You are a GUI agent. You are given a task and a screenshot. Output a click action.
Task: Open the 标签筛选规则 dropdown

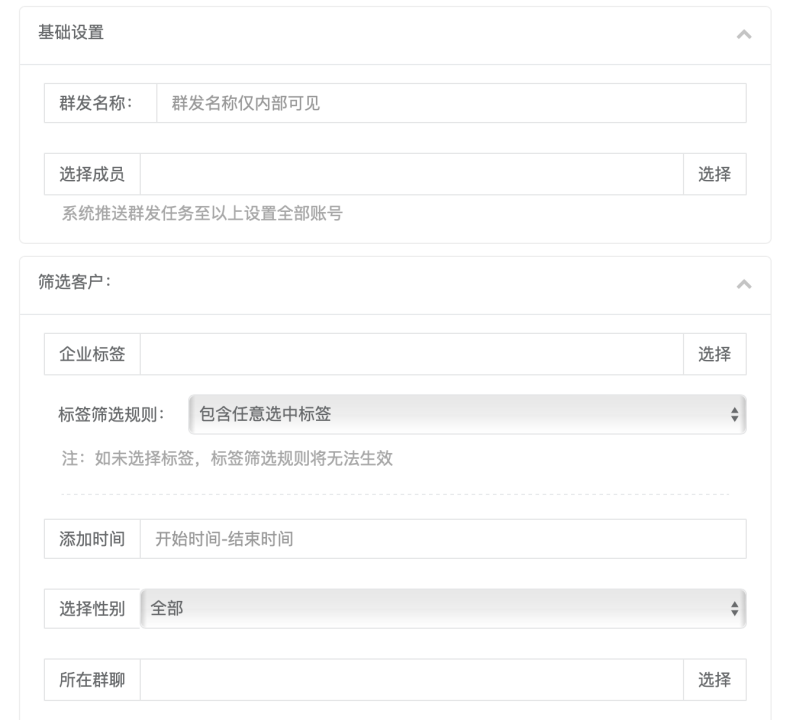point(467,414)
